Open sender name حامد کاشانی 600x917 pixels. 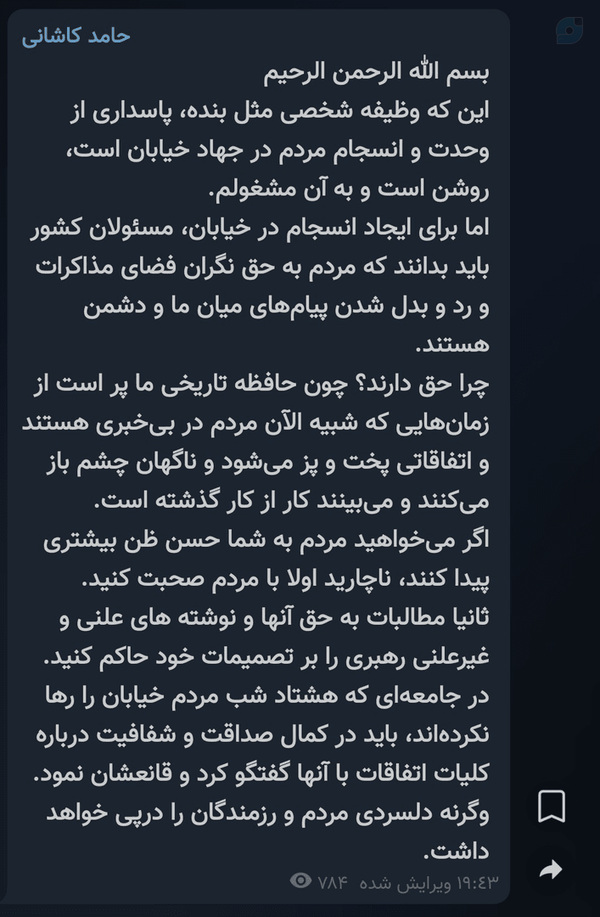[76, 36]
